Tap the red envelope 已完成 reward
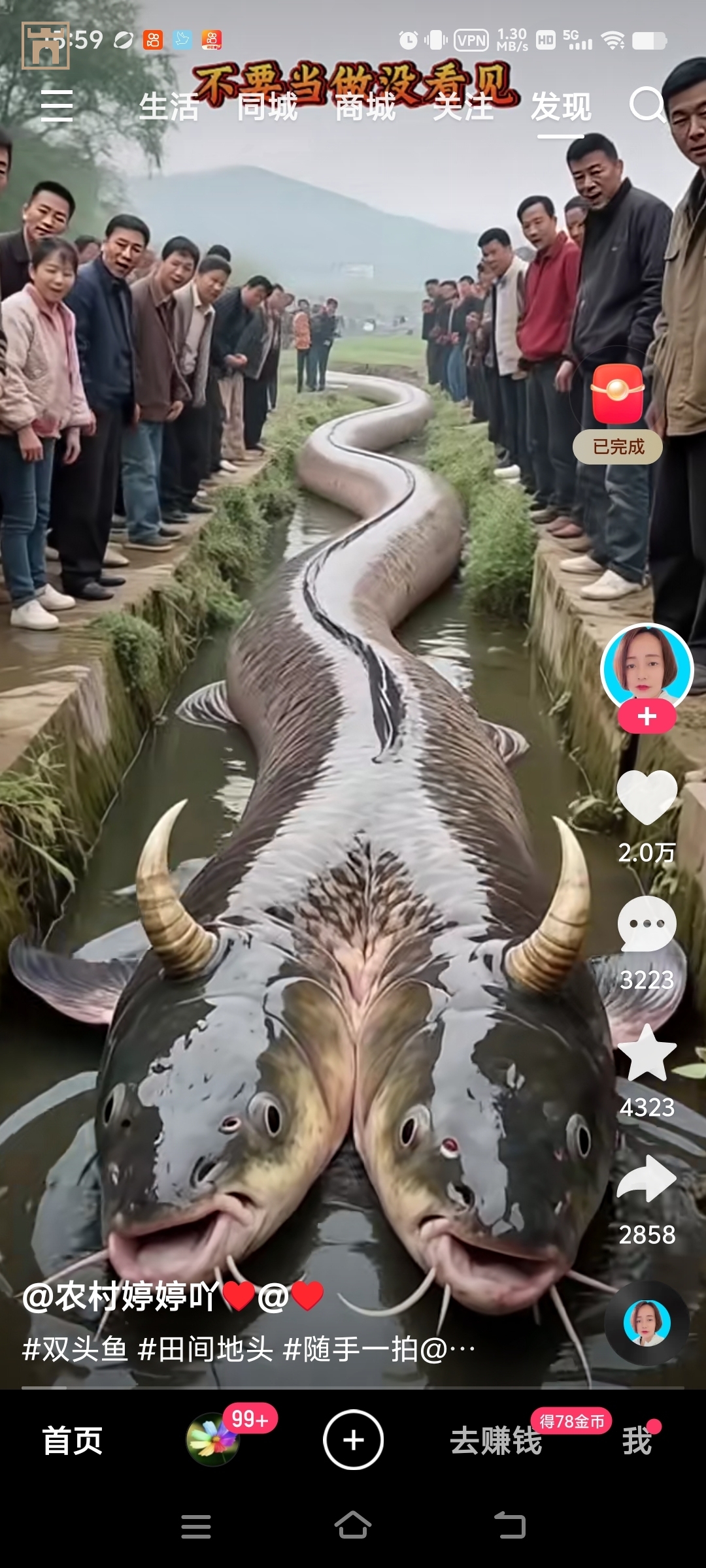 pyautogui.click(x=618, y=412)
